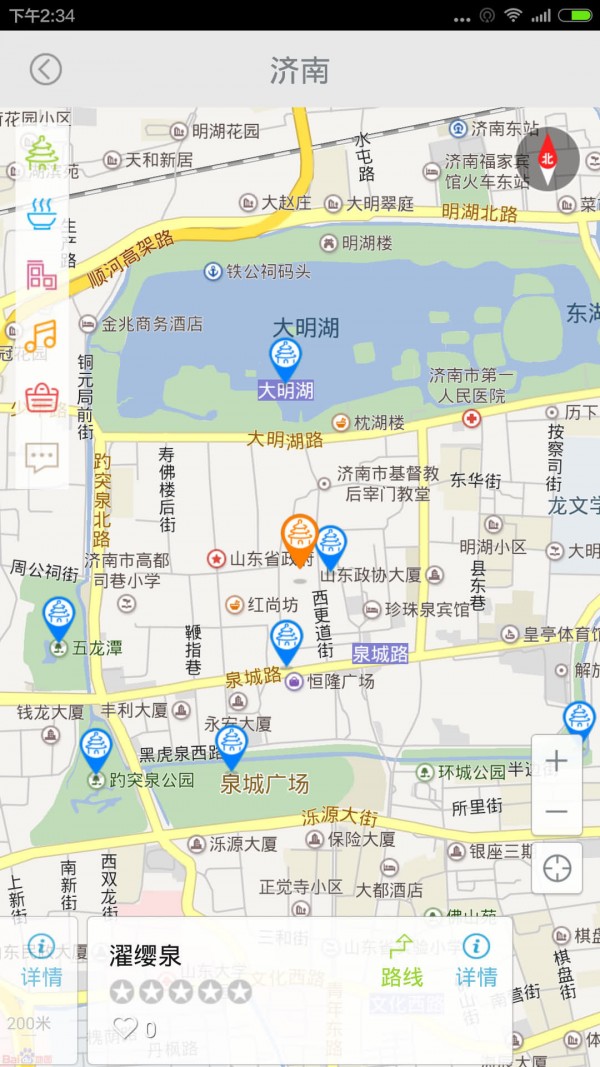Select the 趵突泉公园 map marker
Screen dimensions: 600x1067
(x=96, y=748)
